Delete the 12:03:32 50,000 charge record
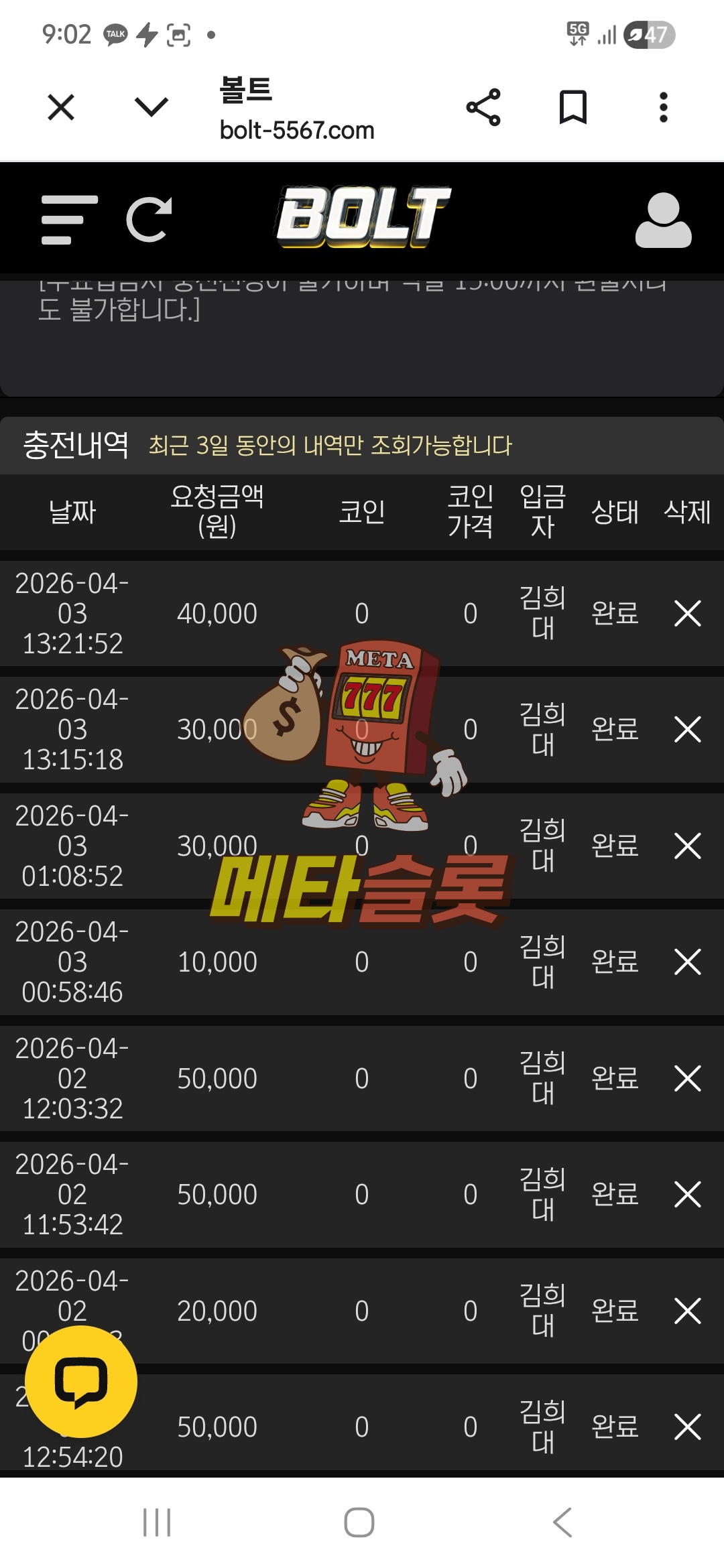Screen dimensions: 724x1568 point(687,1078)
